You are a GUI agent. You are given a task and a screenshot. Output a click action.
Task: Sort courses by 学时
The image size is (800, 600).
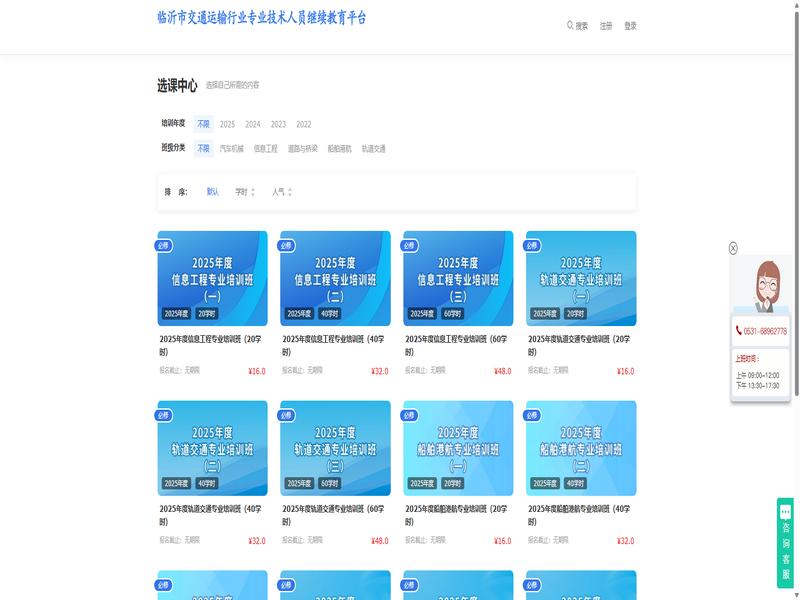pyautogui.click(x=244, y=191)
